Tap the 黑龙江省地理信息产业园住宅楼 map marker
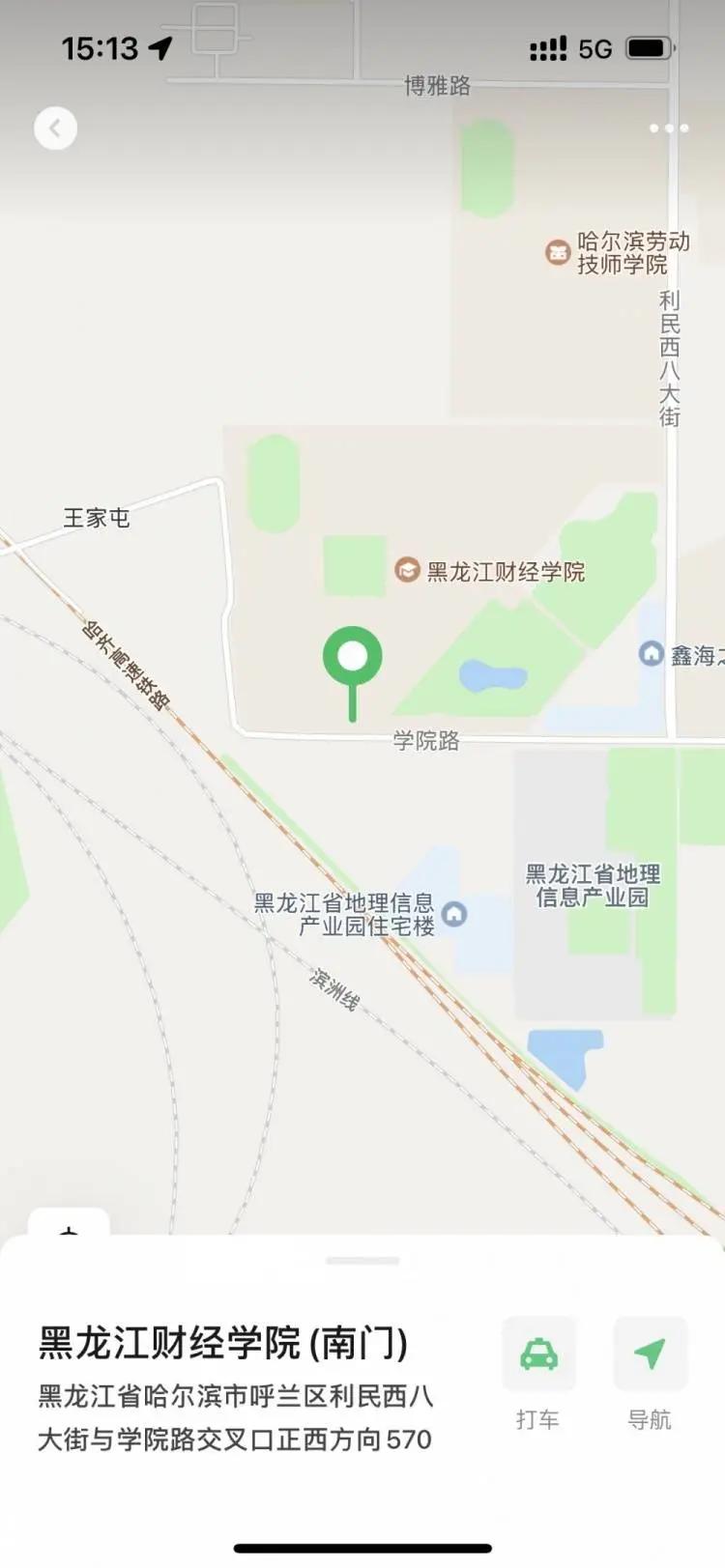This screenshot has height=1568, width=725. (x=453, y=913)
